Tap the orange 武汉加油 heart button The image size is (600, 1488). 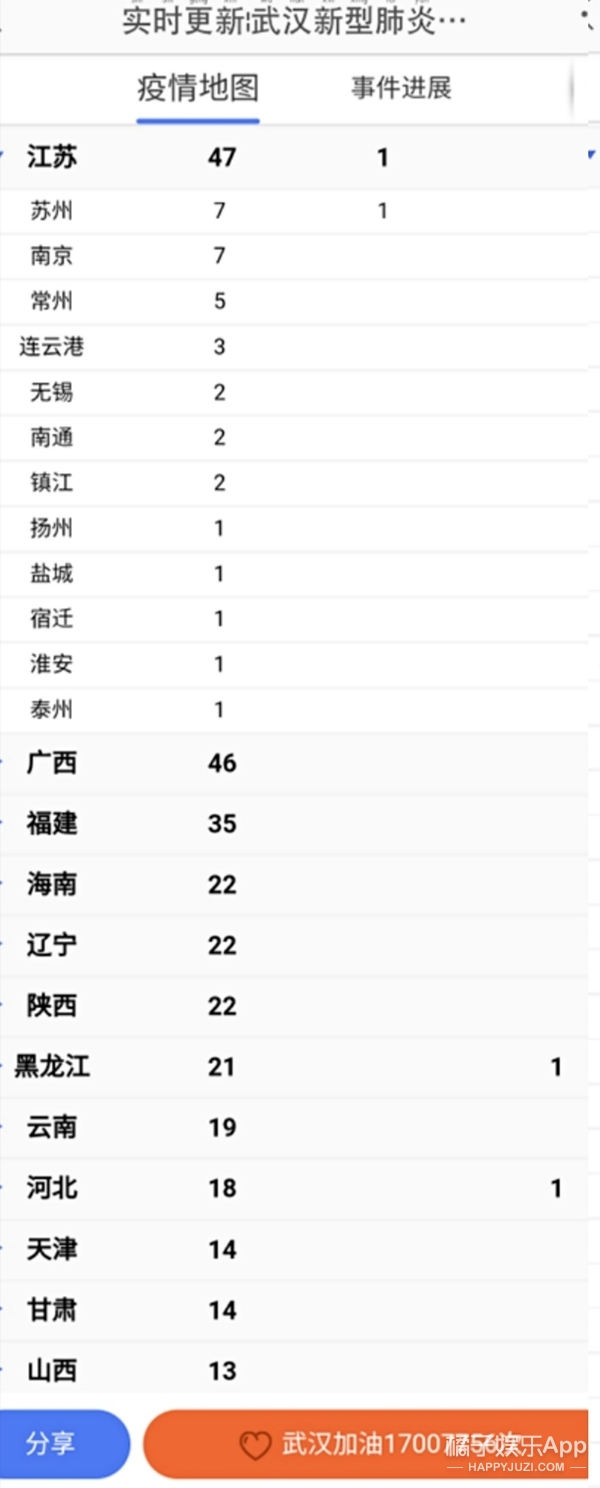pos(366,1444)
